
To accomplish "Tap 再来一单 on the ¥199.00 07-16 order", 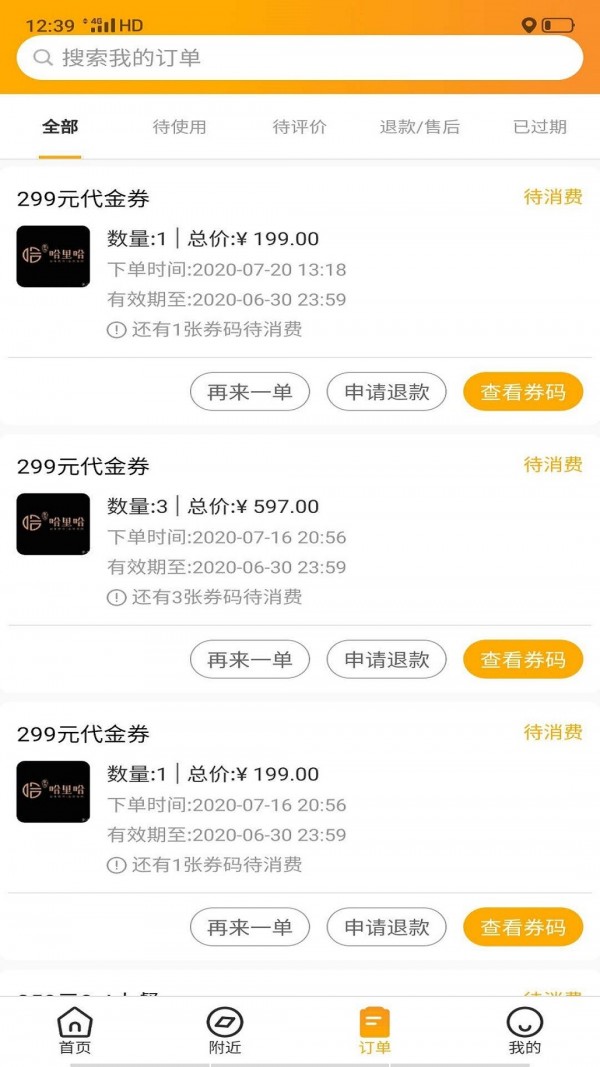I will tap(250, 927).
